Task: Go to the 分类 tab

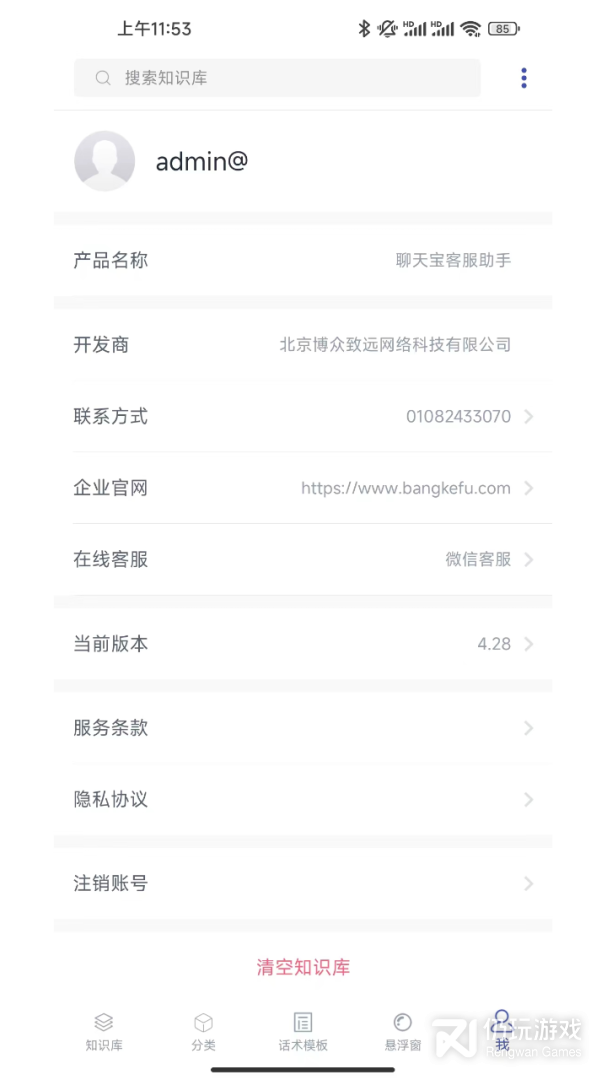Action: (x=203, y=1032)
